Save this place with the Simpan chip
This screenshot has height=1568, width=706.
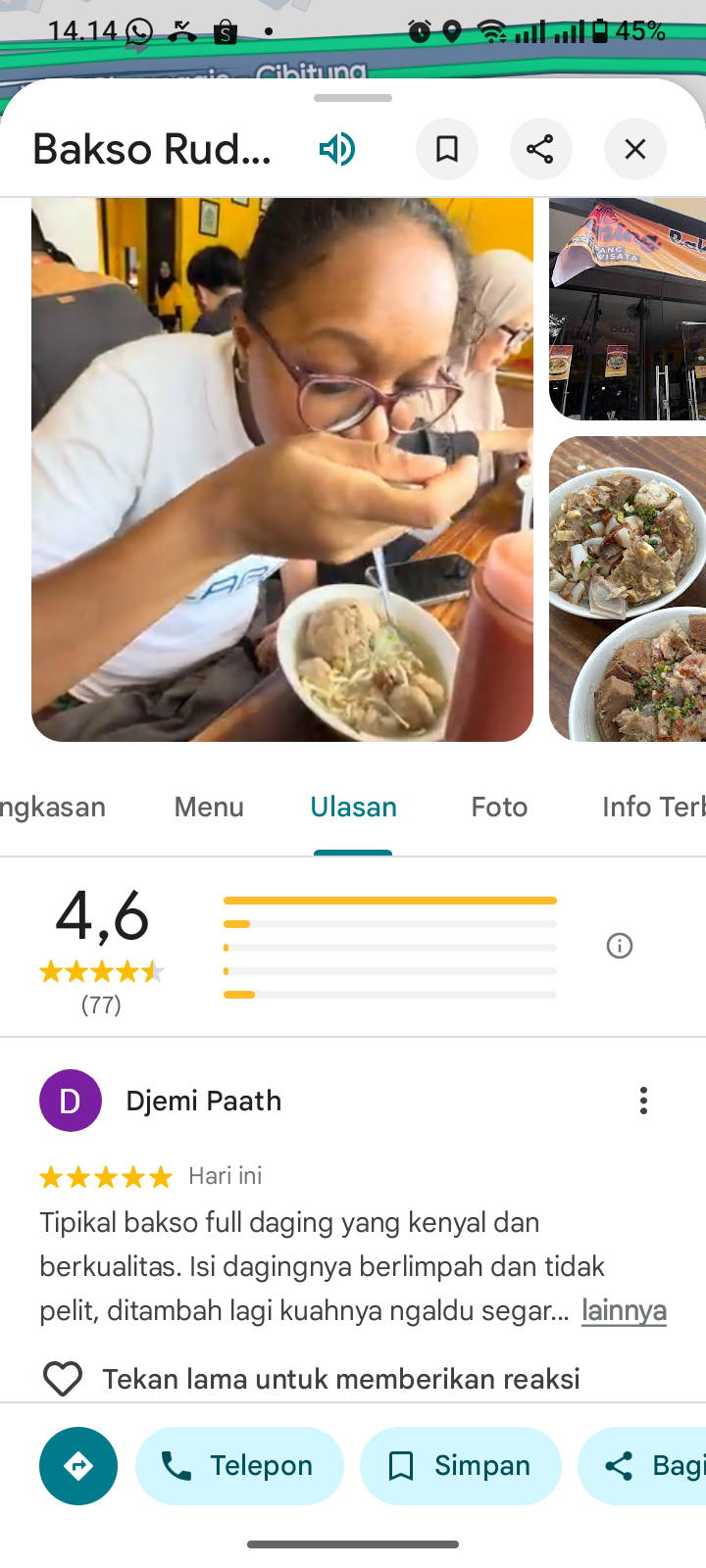(x=461, y=1466)
